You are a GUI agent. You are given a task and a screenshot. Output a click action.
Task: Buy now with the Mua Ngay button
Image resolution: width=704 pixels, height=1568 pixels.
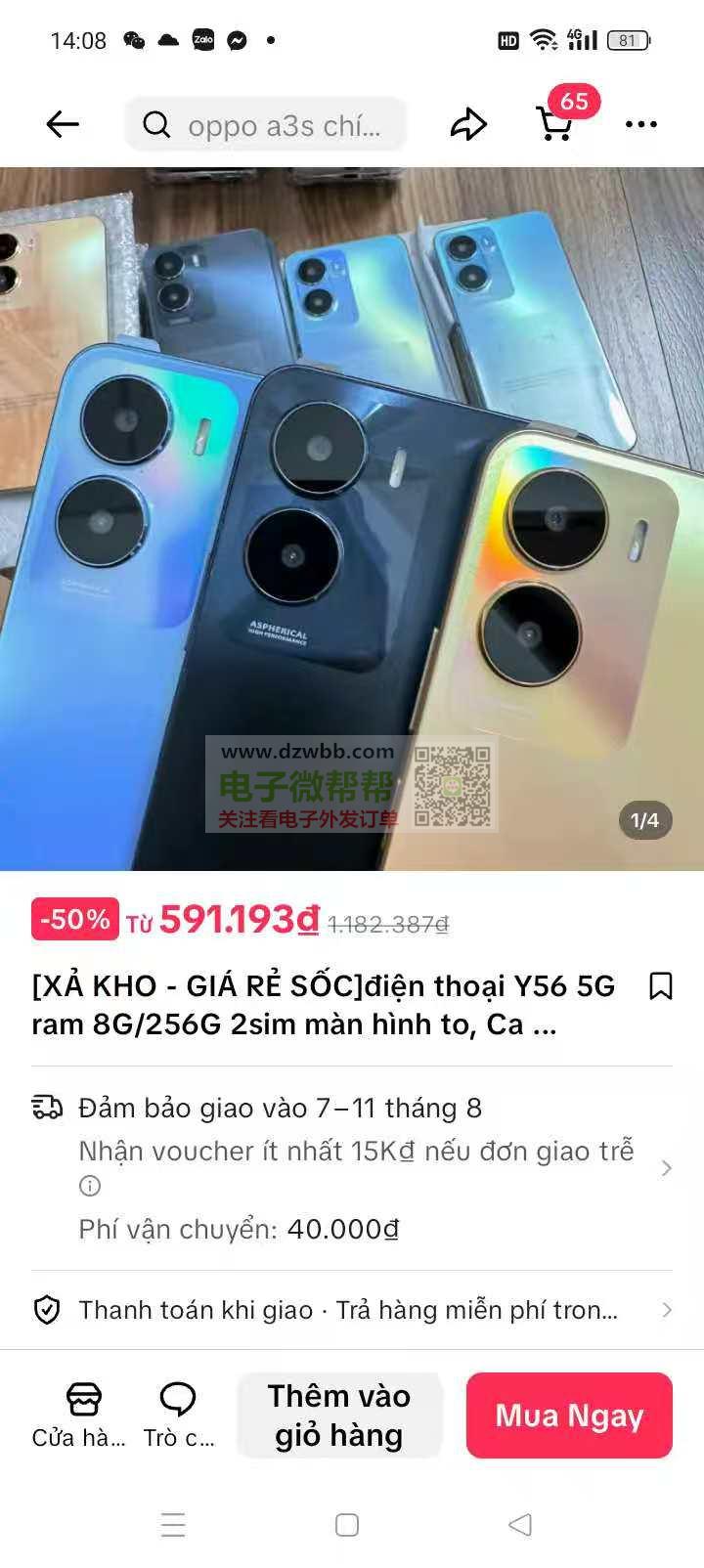569,1416
